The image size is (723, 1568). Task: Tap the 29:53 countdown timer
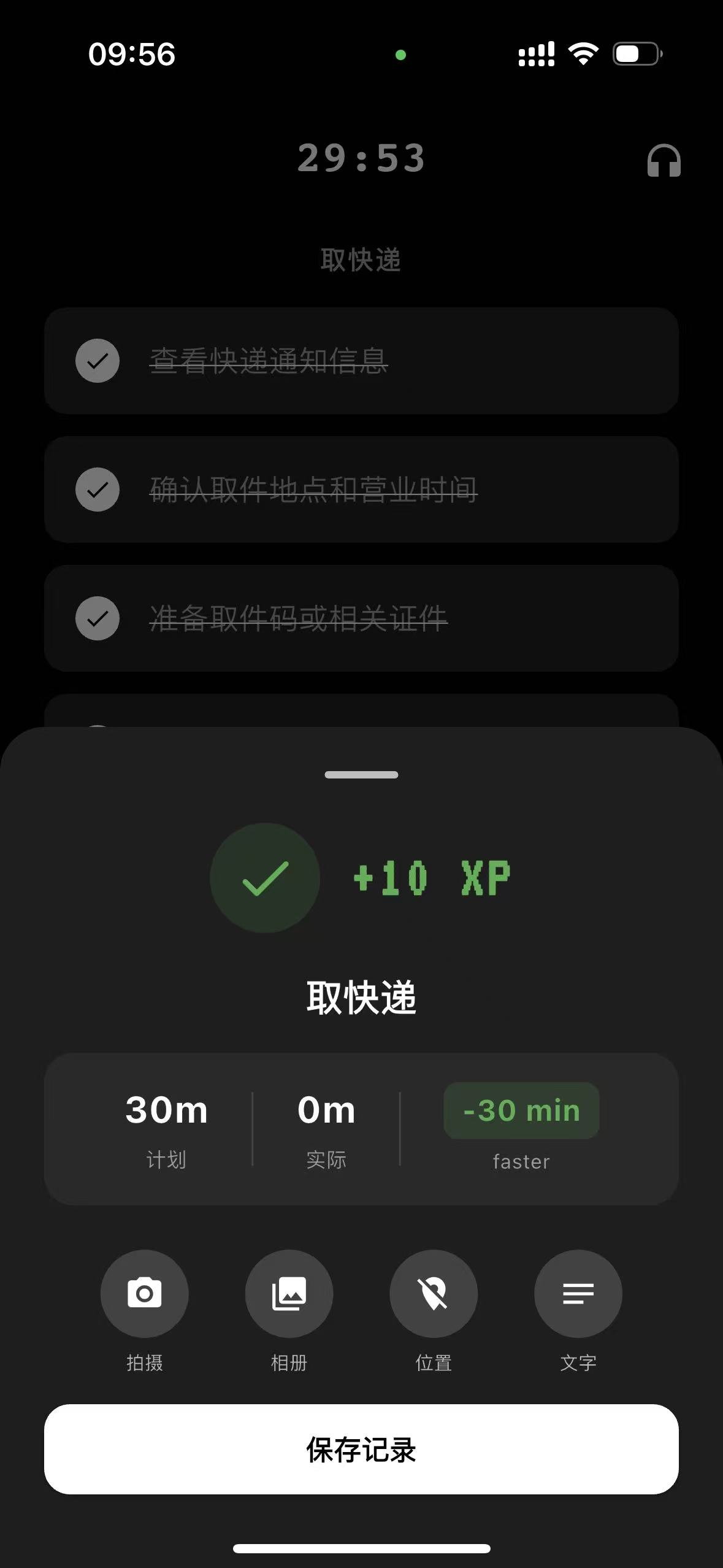click(361, 158)
